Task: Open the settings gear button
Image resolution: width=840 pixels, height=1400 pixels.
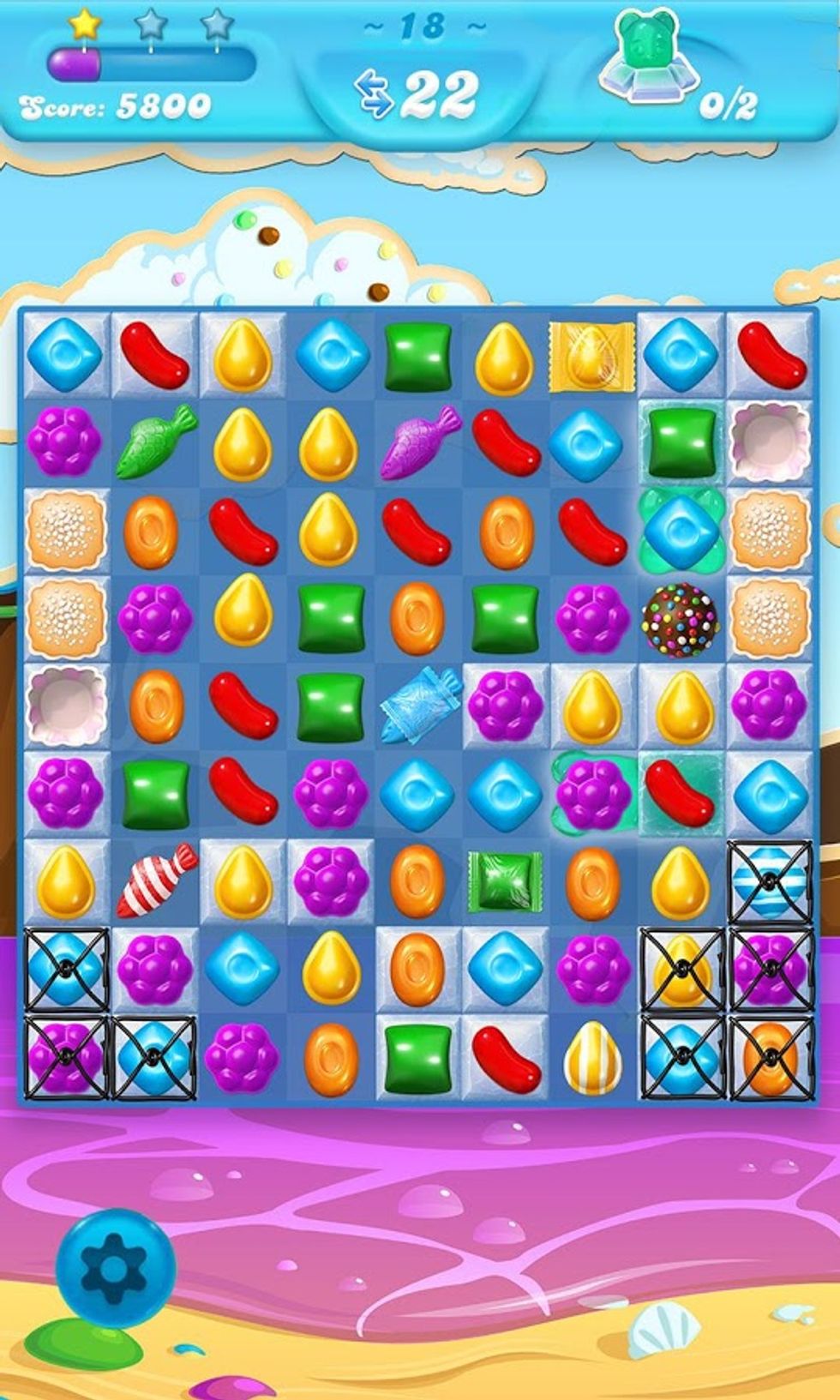Action: pyautogui.click(x=115, y=1267)
